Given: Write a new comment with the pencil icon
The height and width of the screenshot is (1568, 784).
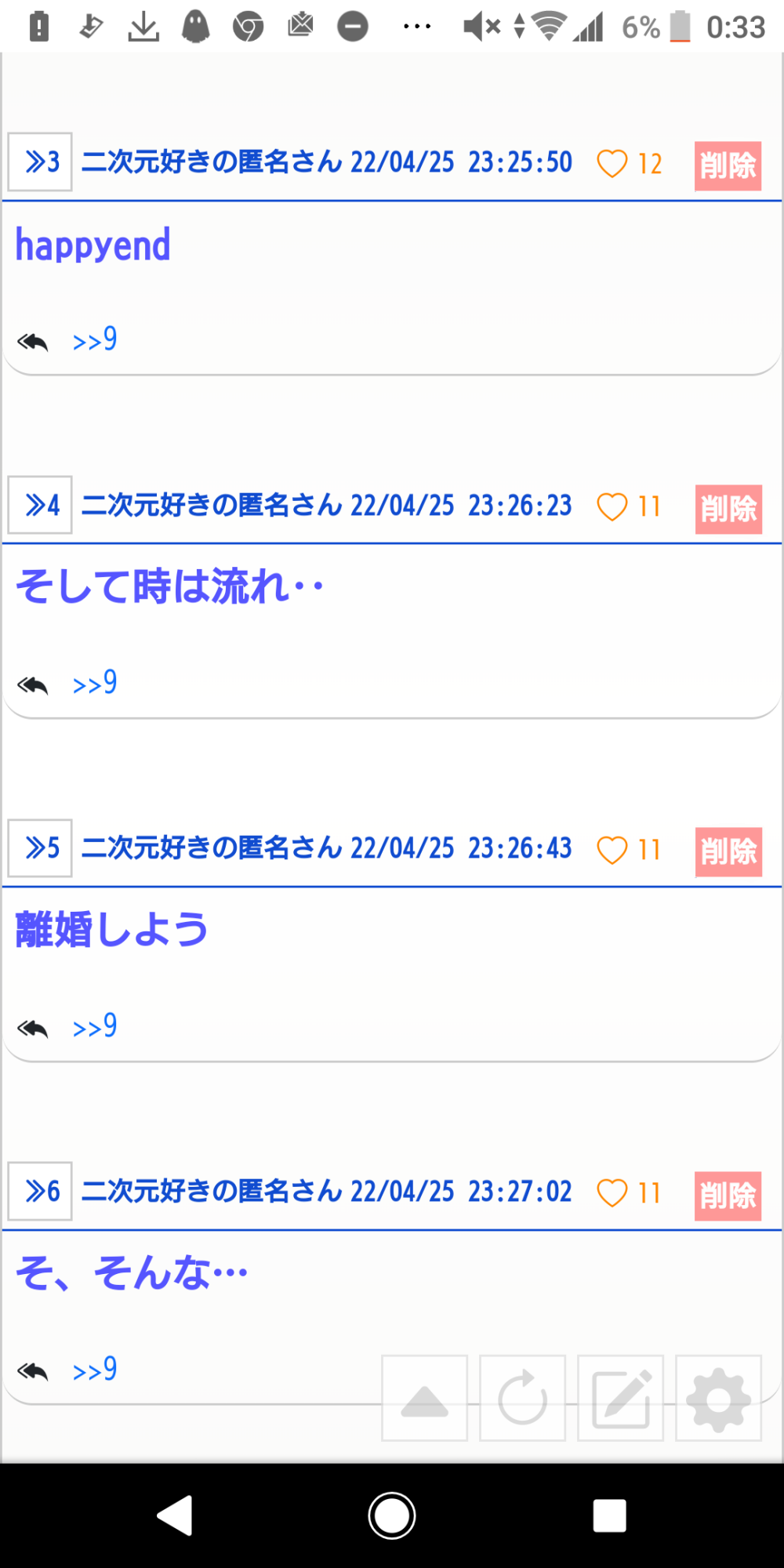Looking at the screenshot, I should coord(620,1398).
